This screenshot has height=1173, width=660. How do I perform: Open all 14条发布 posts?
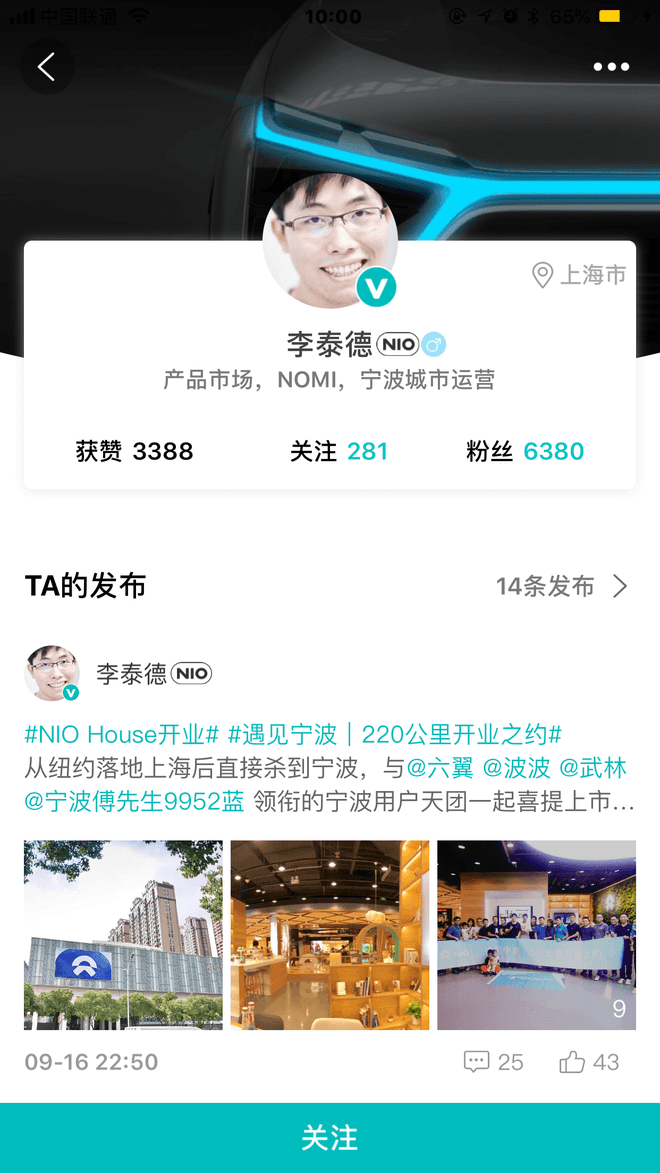[x=561, y=586]
